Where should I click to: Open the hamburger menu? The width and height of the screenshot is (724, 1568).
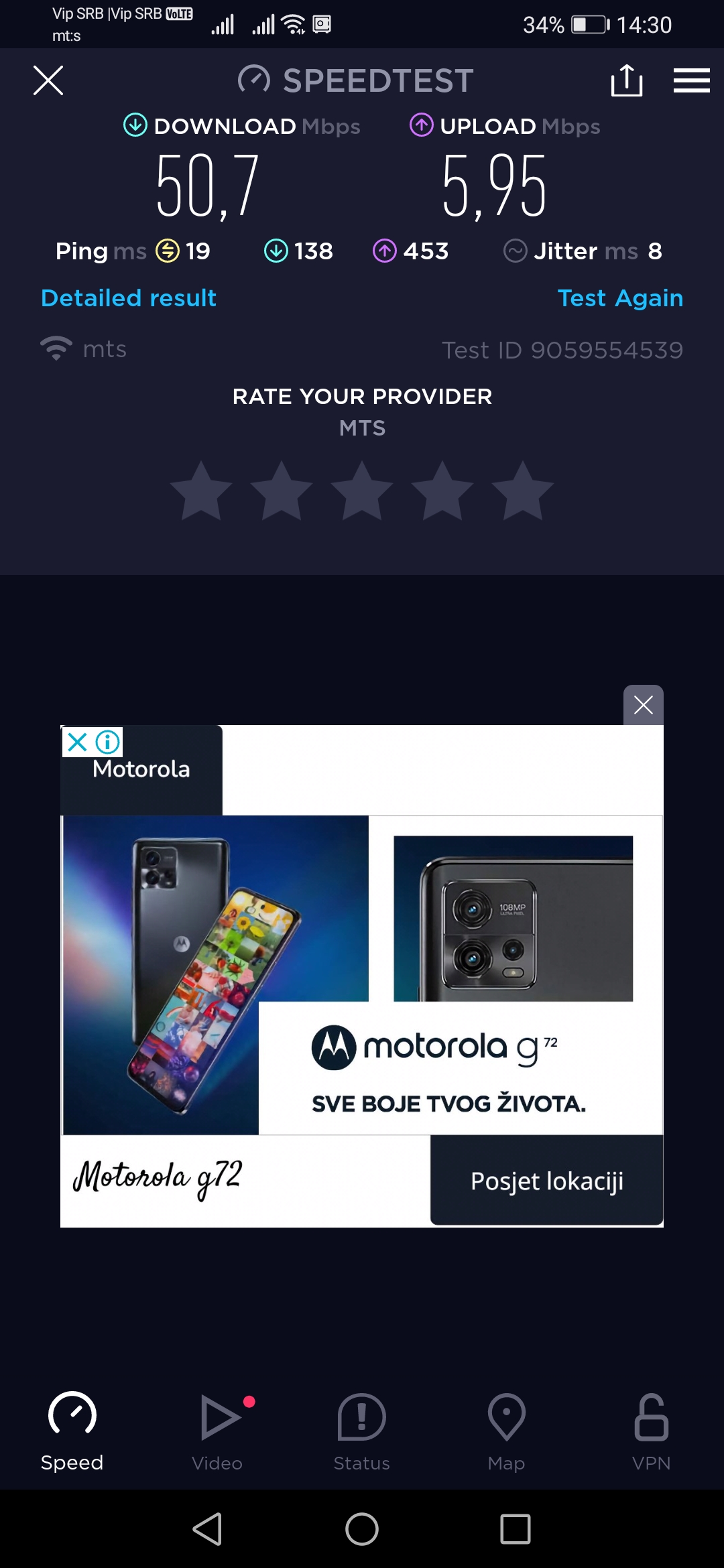(x=691, y=80)
